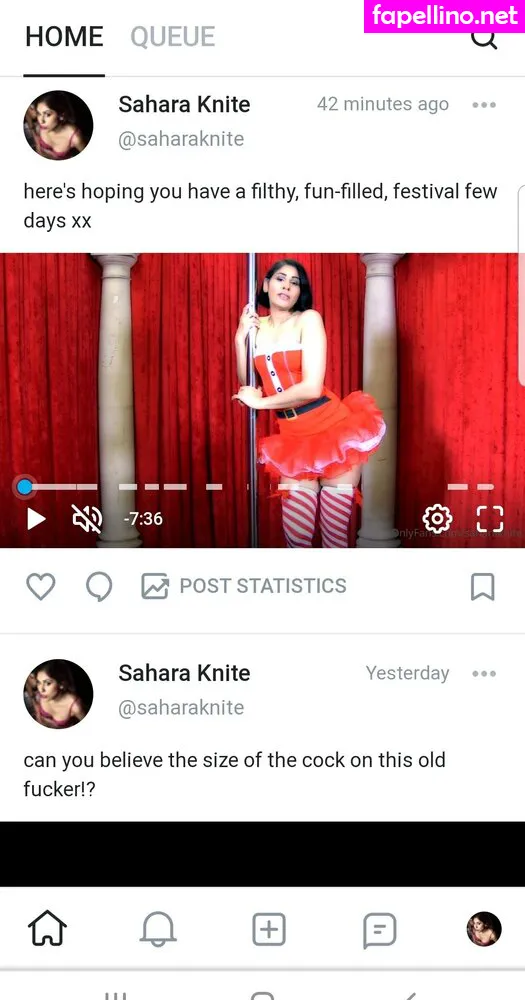
Task: Open video settings gear
Action: point(437,518)
